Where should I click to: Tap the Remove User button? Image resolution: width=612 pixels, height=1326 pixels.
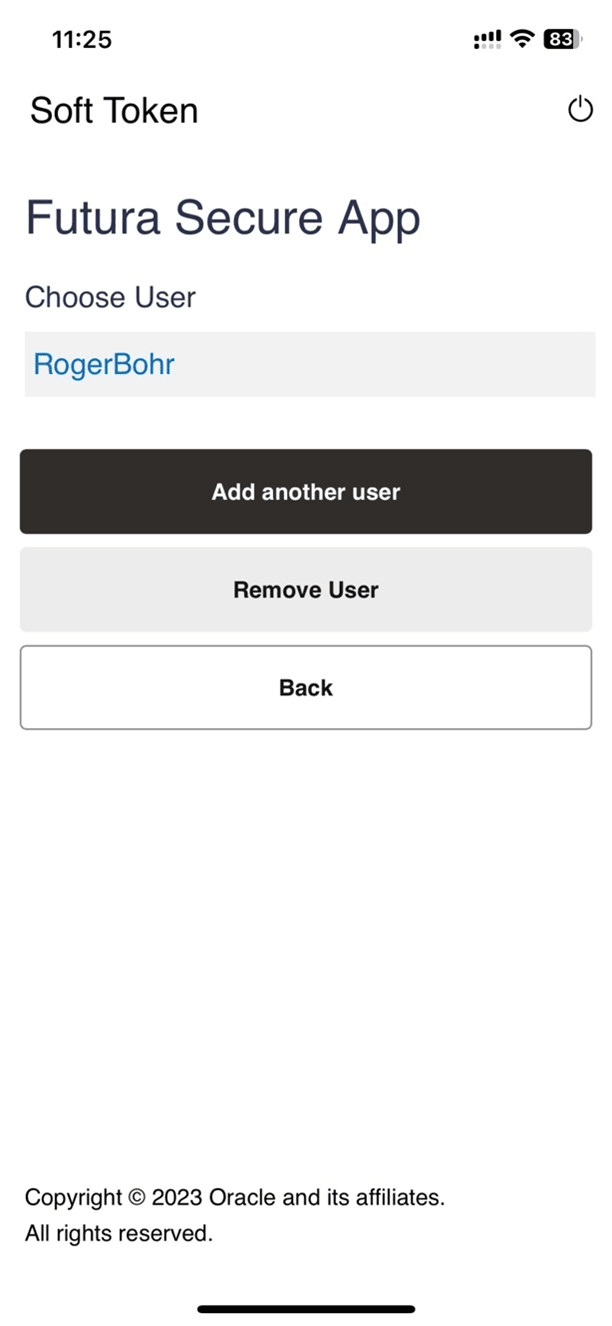click(306, 590)
